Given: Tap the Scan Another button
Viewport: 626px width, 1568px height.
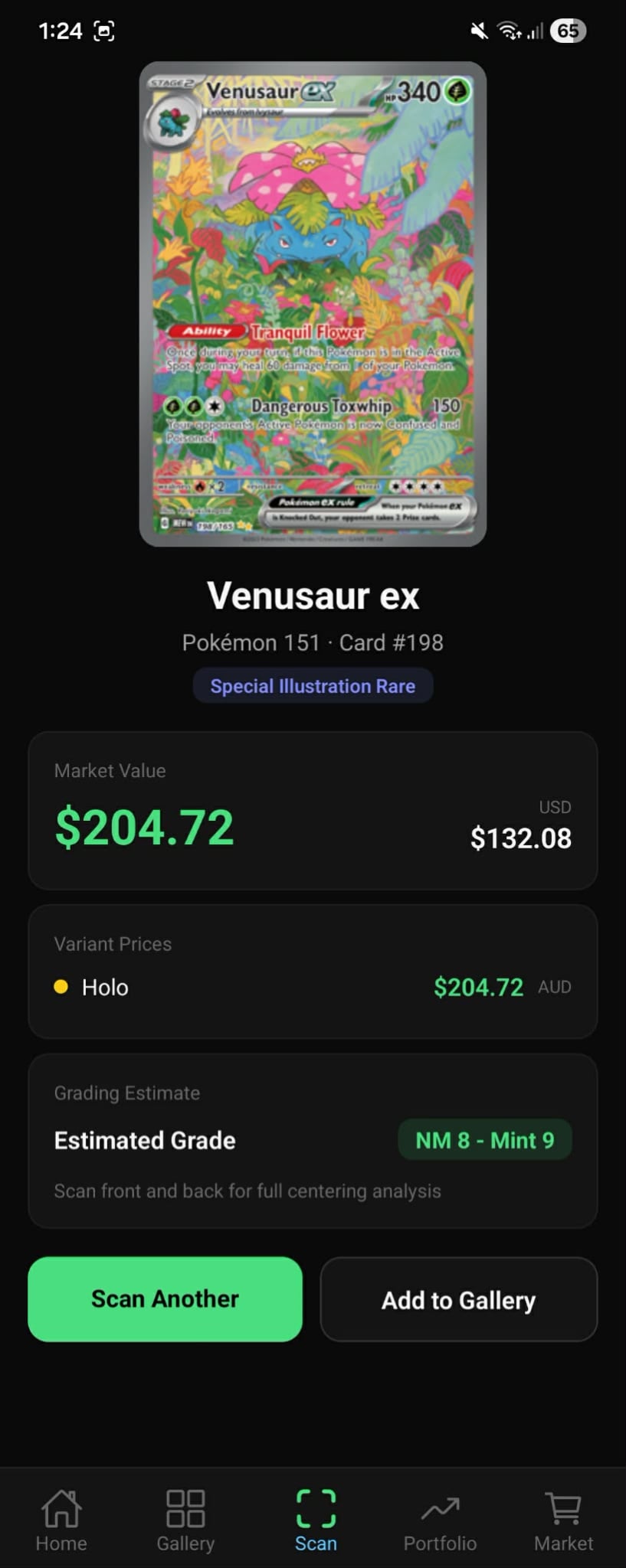Looking at the screenshot, I should 164,1298.
